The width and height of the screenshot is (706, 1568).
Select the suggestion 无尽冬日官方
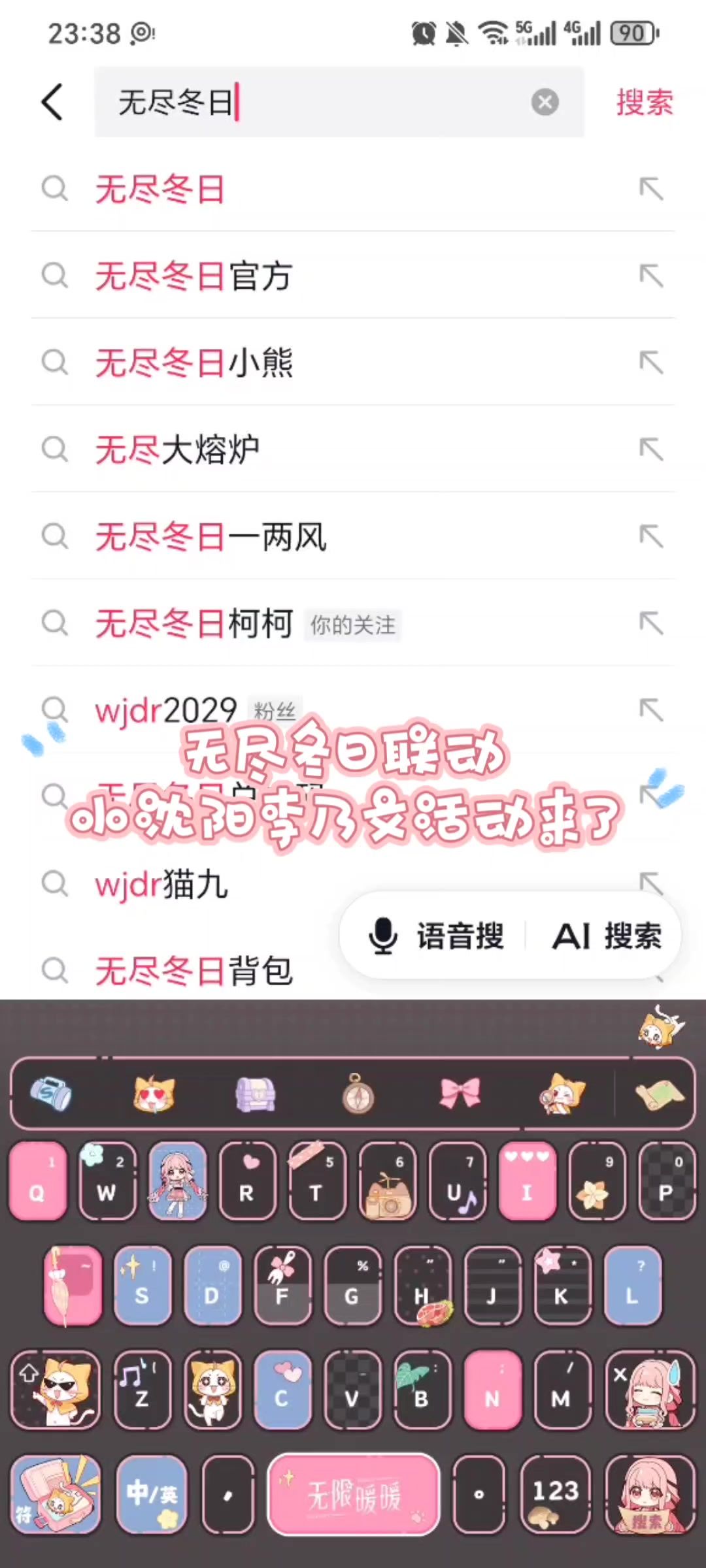pyautogui.click(x=193, y=276)
